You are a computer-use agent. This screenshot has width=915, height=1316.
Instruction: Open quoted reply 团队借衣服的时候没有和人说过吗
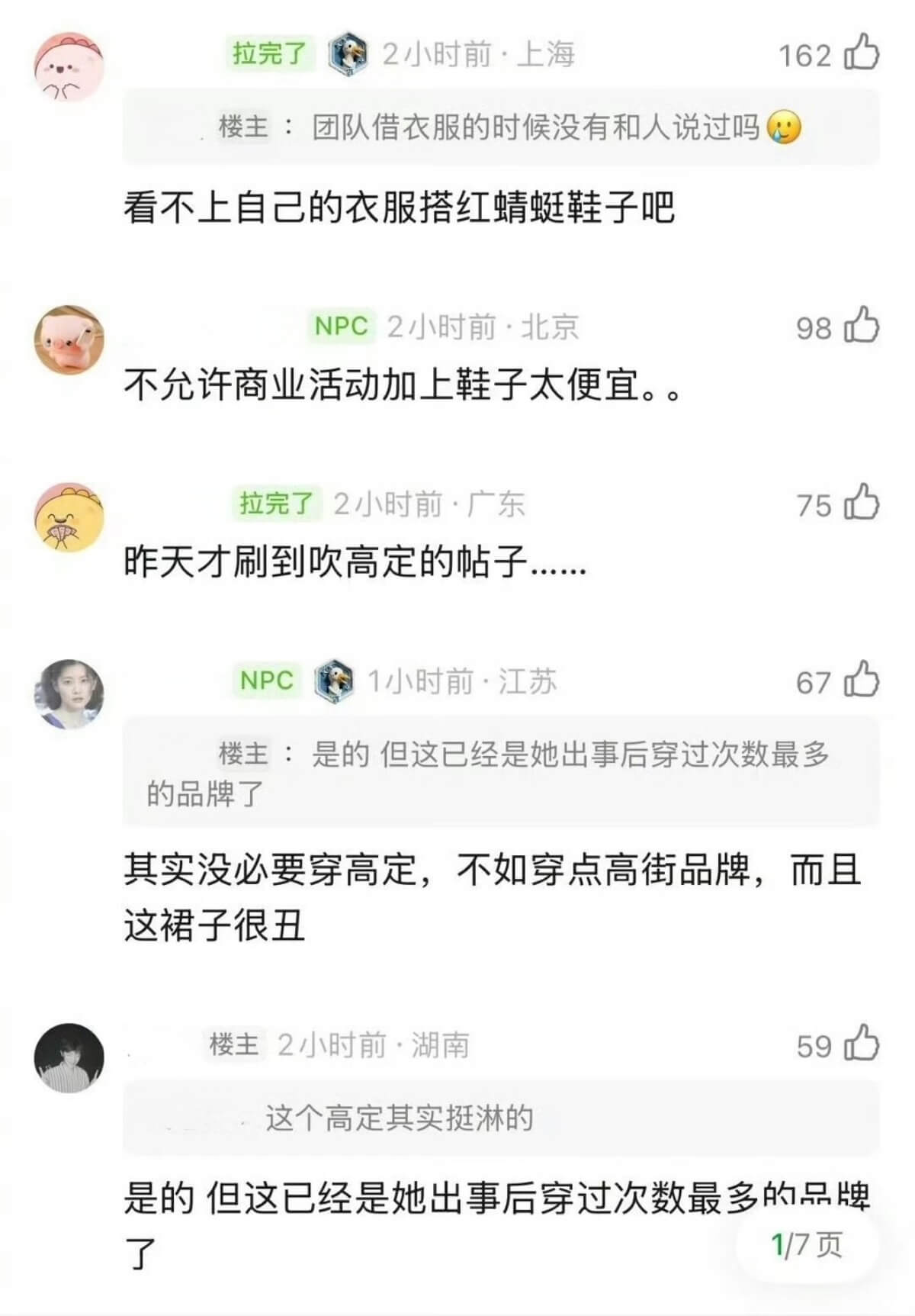point(501,127)
